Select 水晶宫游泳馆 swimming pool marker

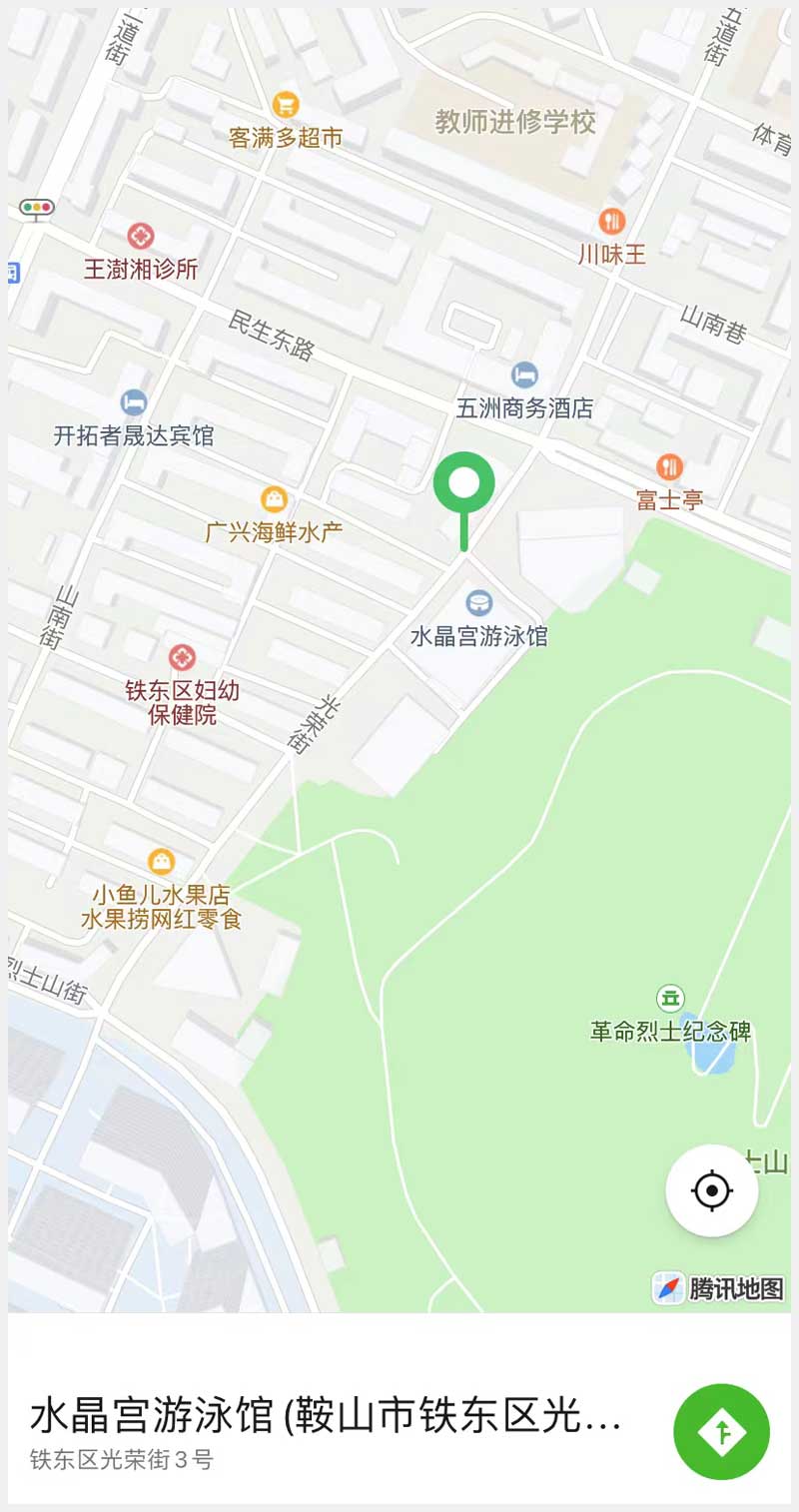[479, 603]
